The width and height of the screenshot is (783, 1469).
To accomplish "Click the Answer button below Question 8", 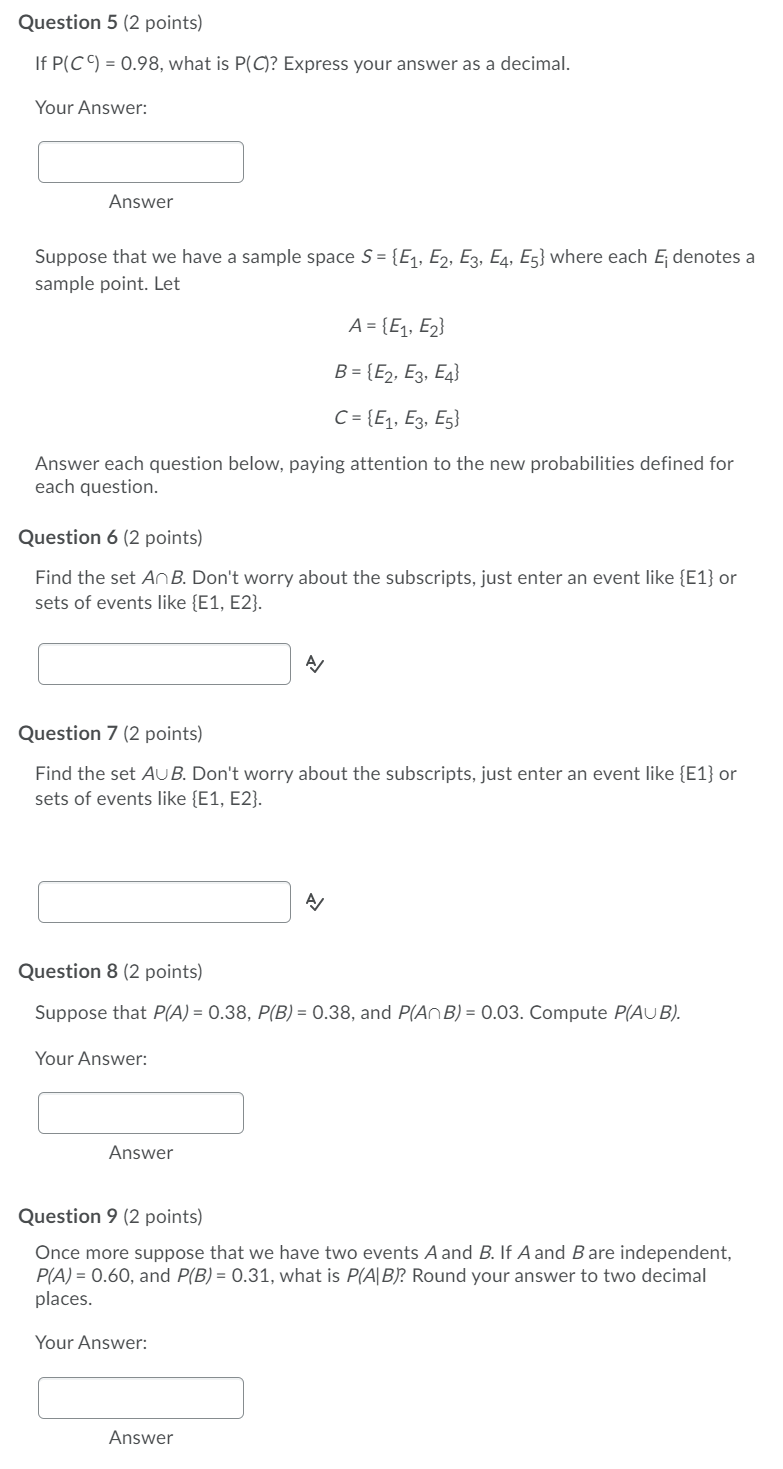I will pyautogui.click(x=141, y=1152).
